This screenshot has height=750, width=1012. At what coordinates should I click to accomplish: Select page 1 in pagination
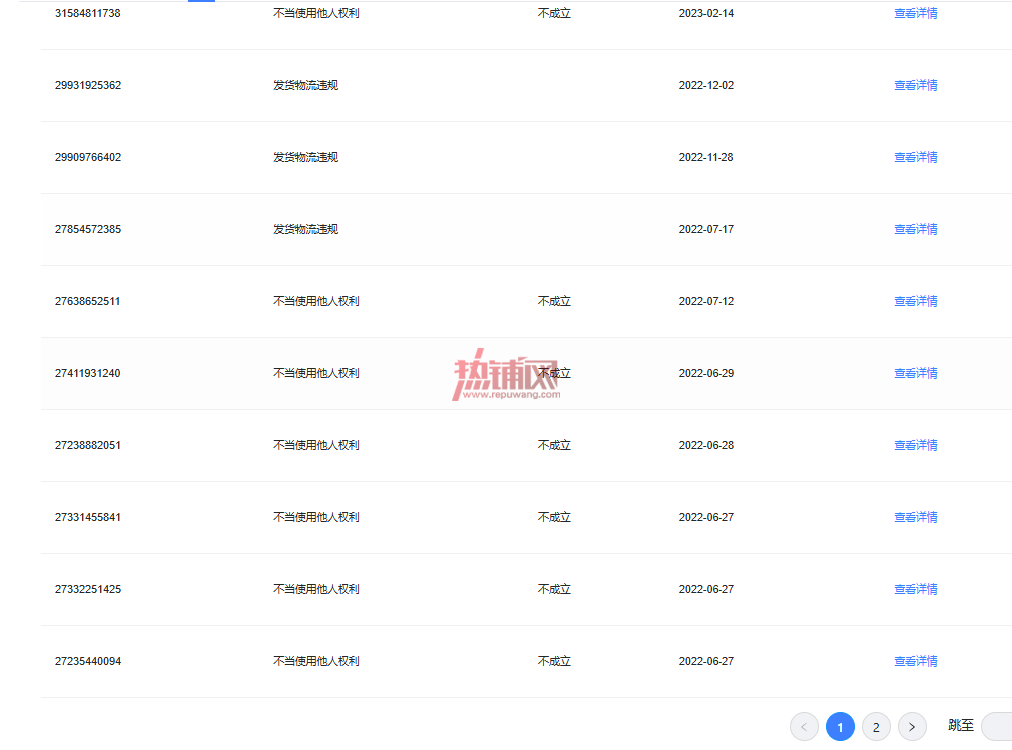tap(840, 727)
